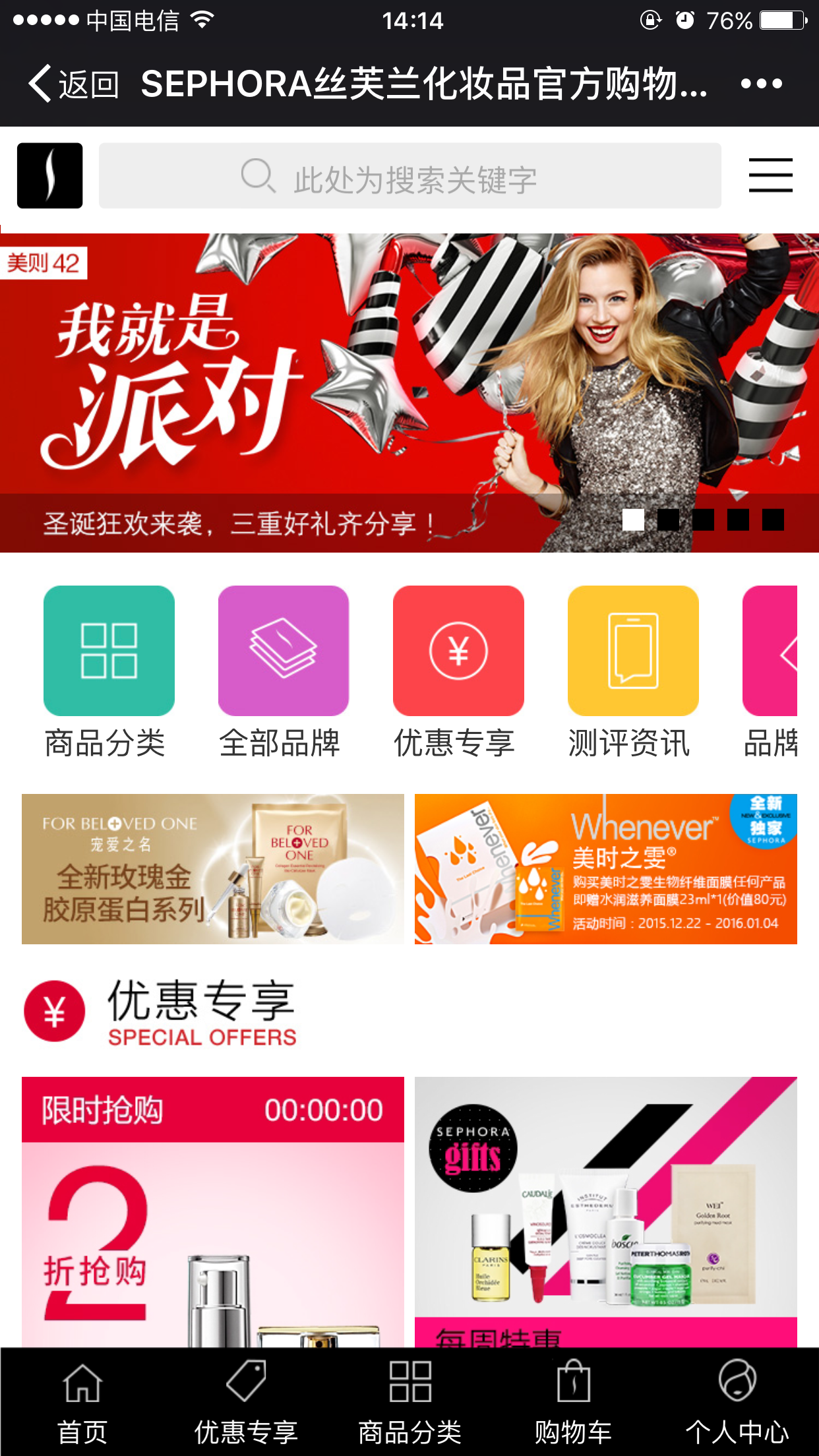Switch to the 商品分类 bottom tab

pos(409,1402)
